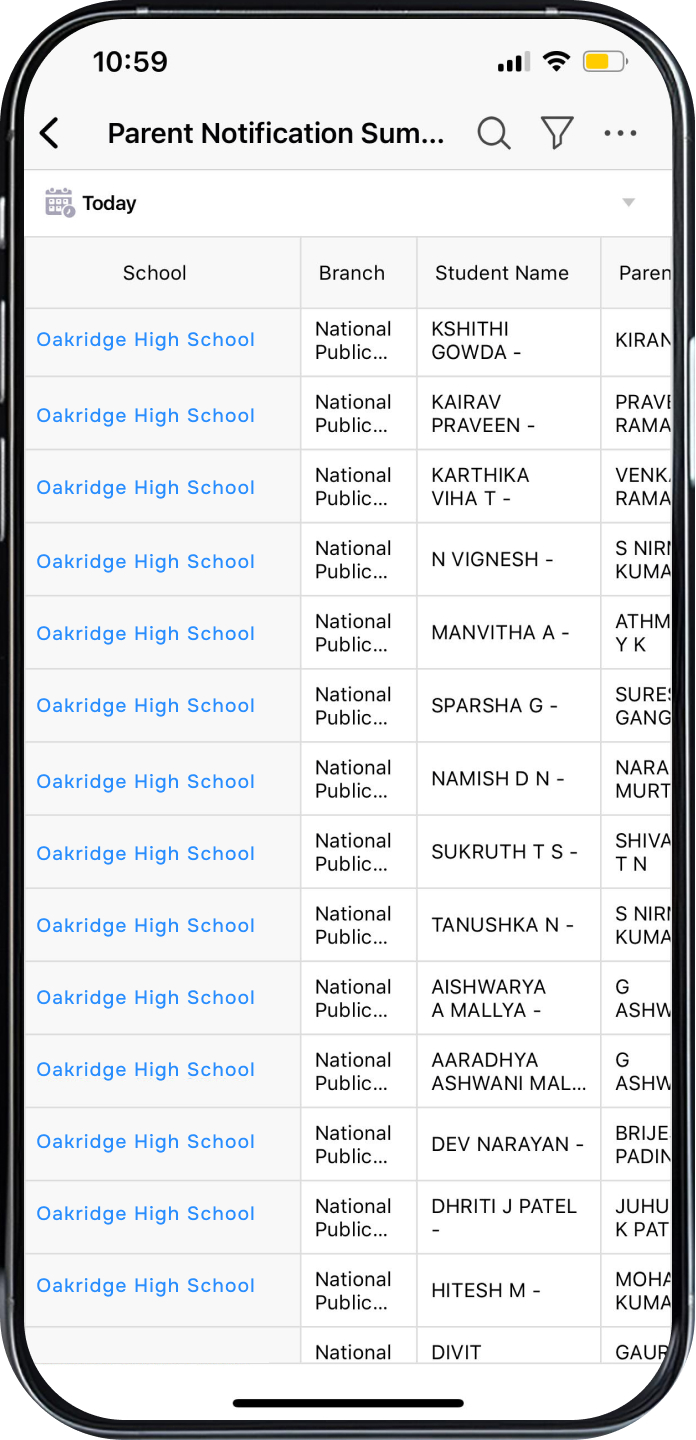Open the search icon in the header
Viewport: 696px width, 1440px height.
tap(493, 133)
